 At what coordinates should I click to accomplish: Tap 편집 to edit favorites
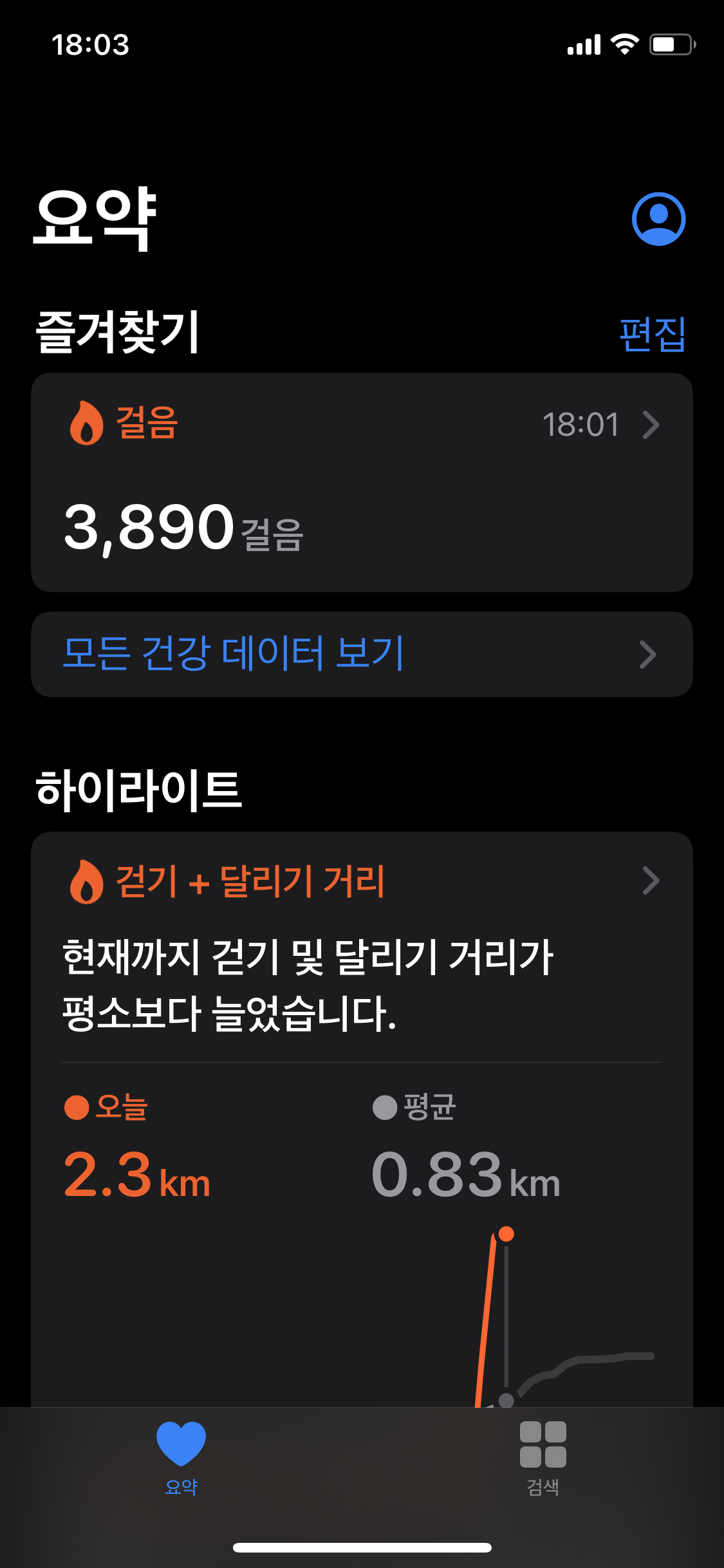pyautogui.click(x=651, y=334)
